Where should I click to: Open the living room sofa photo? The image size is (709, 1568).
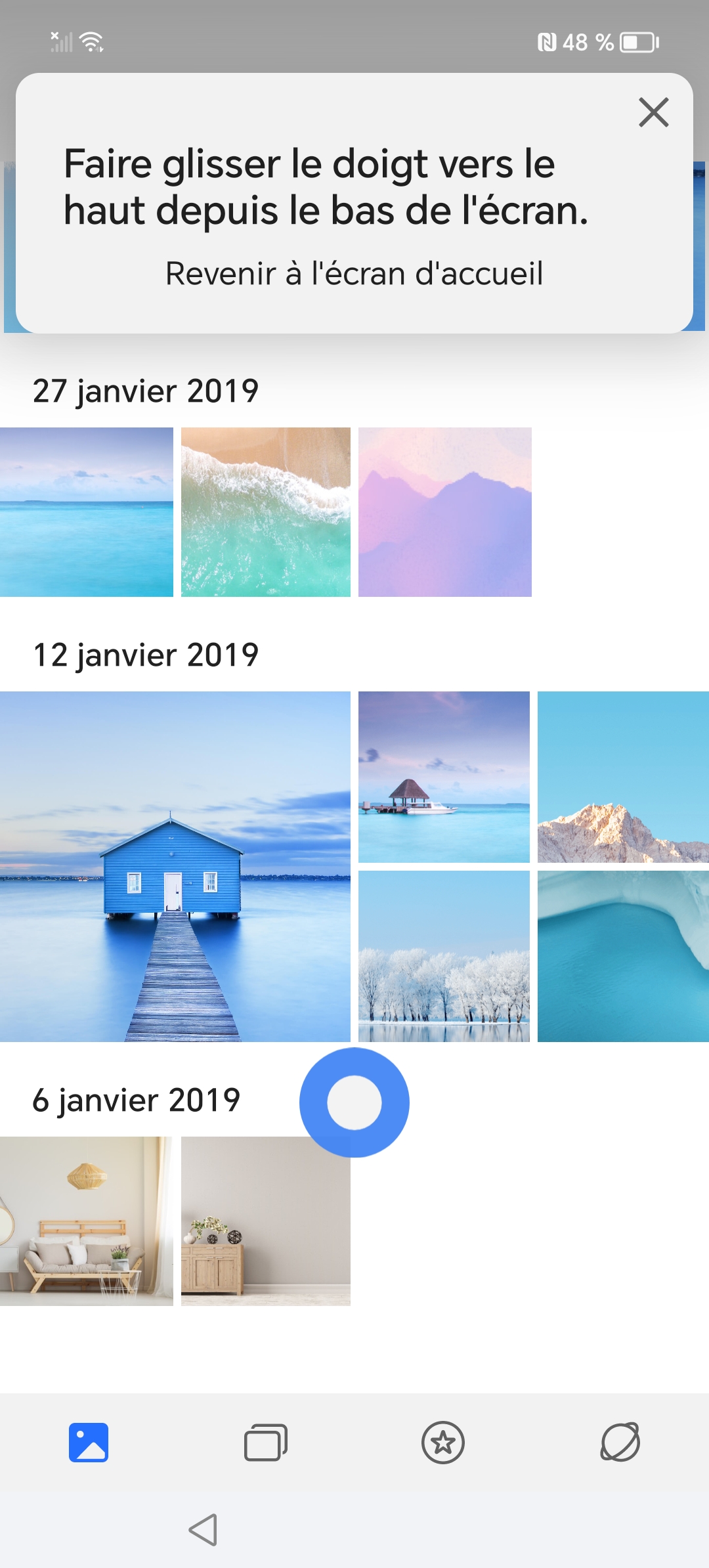pyautogui.click(x=87, y=1221)
